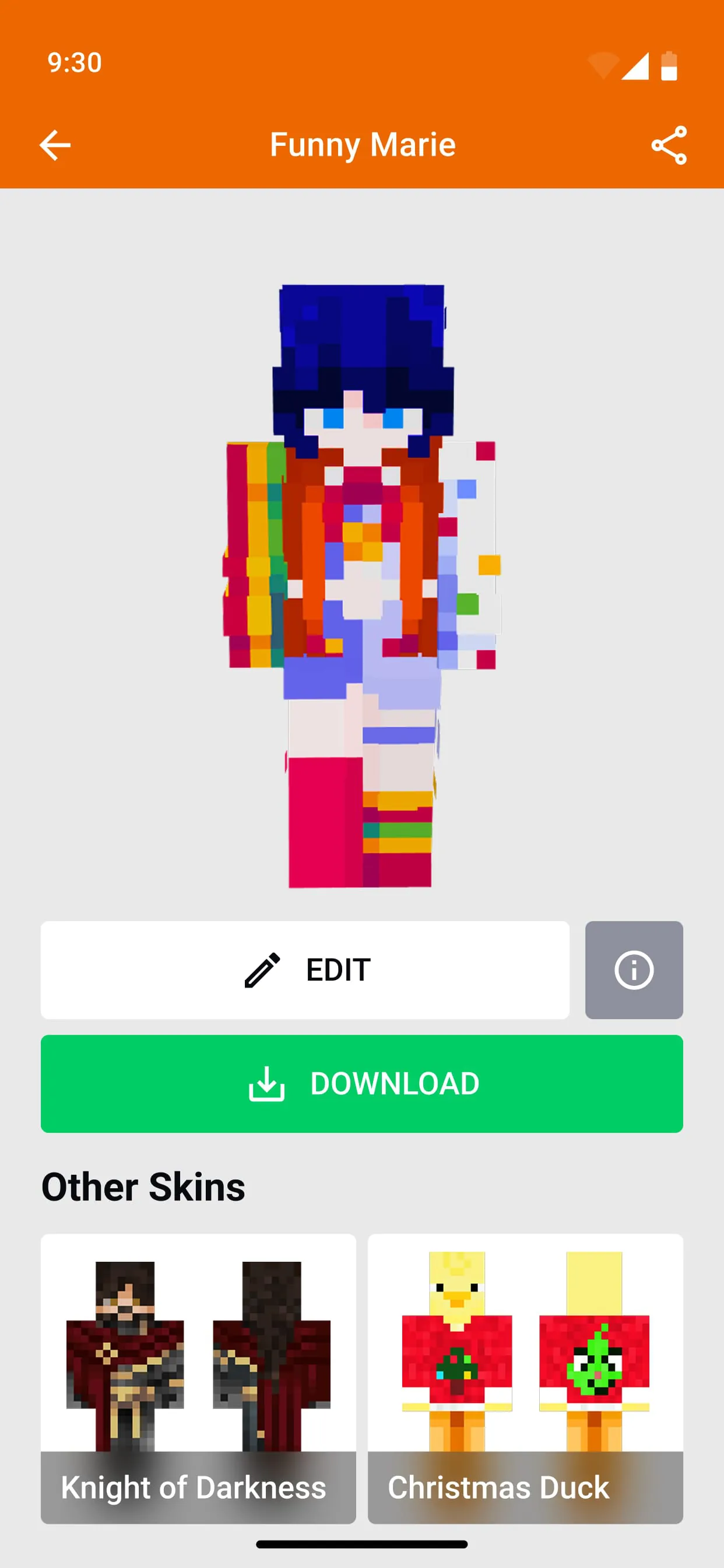Tap the Funny Marie title
This screenshot has width=724, height=1568.
(x=362, y=145)
